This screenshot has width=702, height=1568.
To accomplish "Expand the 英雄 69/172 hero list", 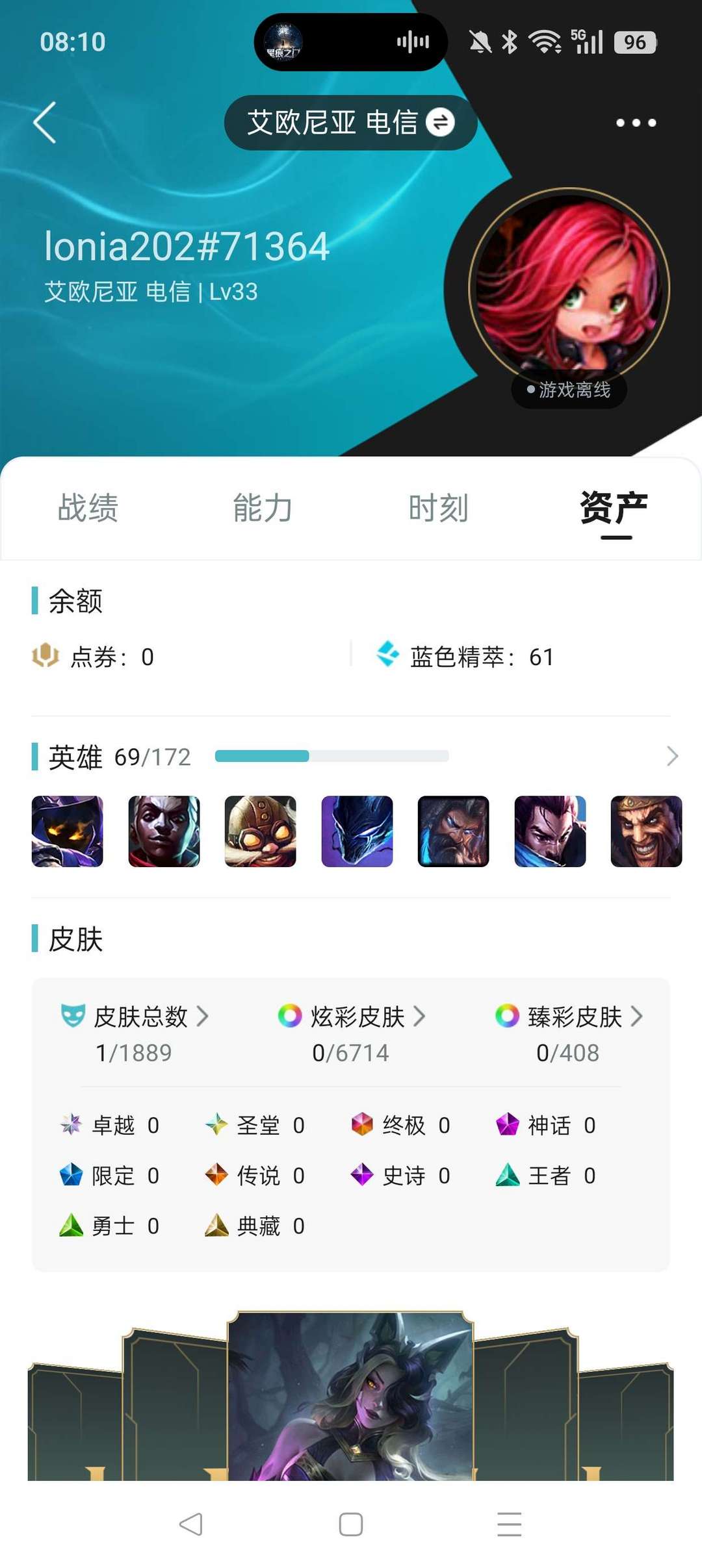I will (x=672, y=756).
